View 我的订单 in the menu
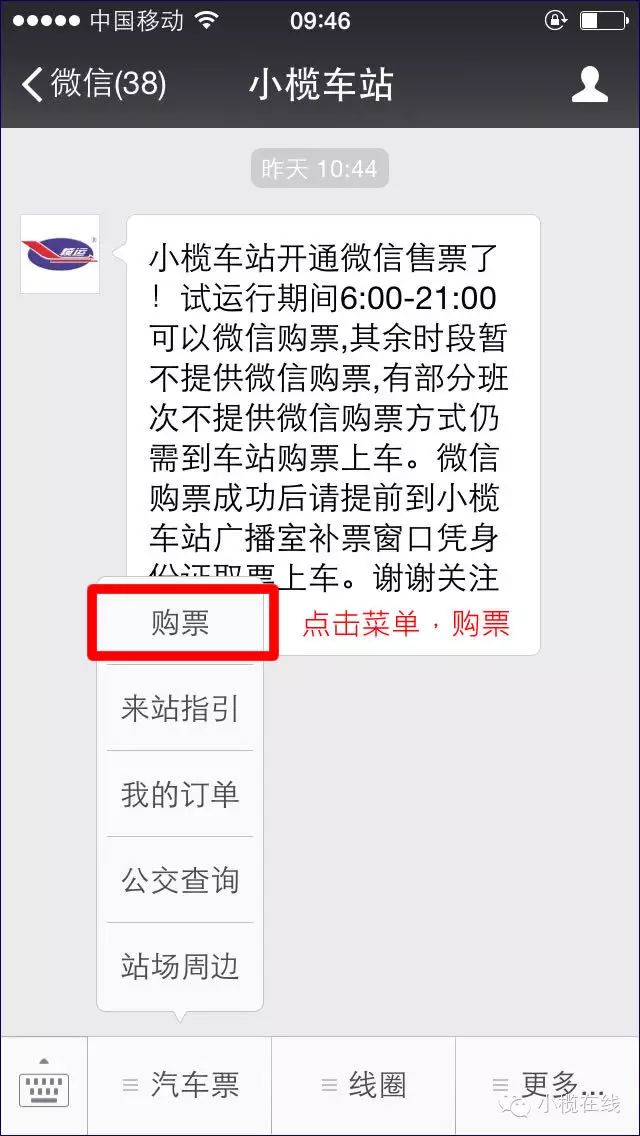640x1136 pixels. click(180, 794)
